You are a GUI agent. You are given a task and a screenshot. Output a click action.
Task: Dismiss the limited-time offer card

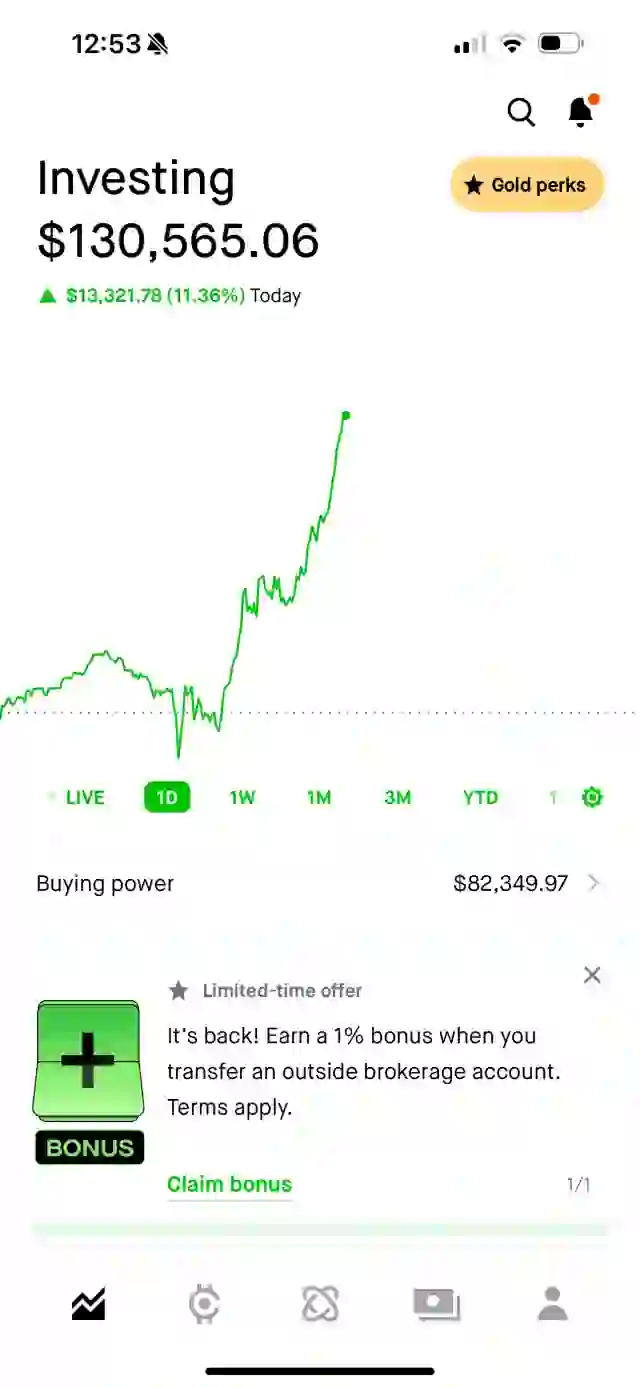pos(592,975)
